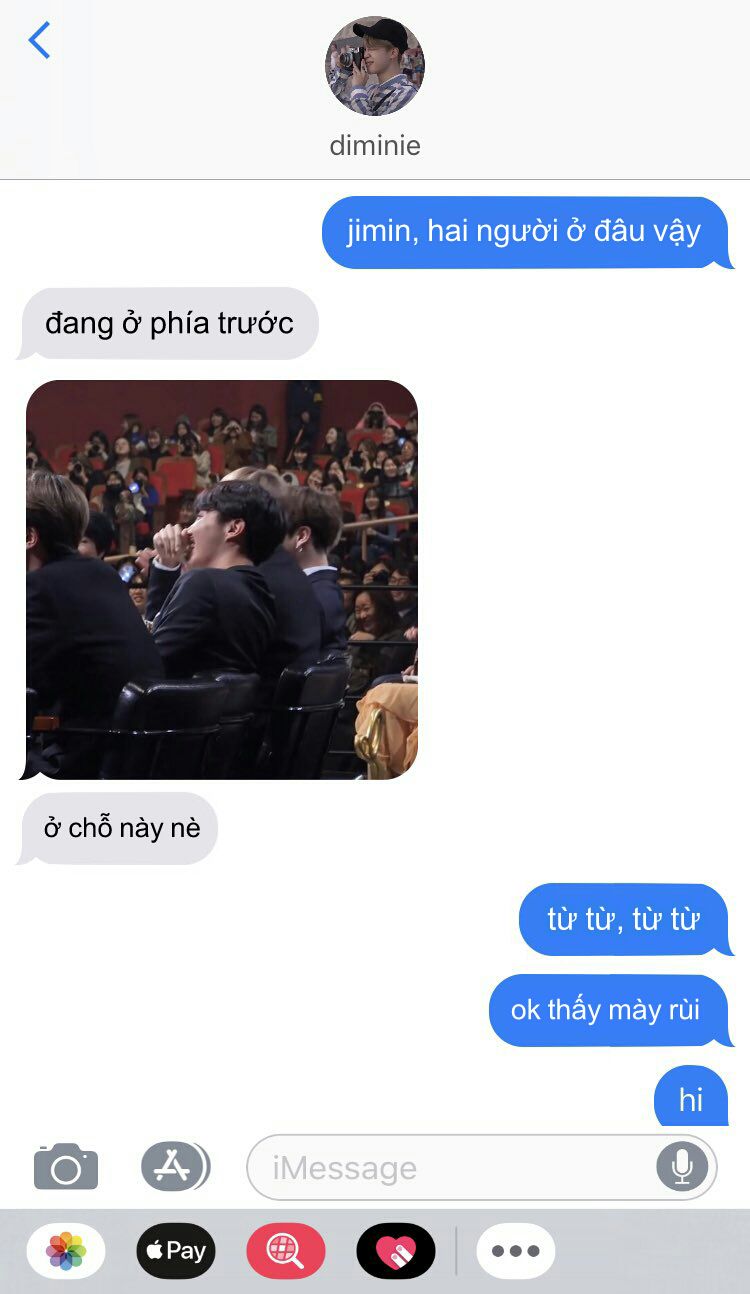This screenshot has width=750, height=1294.
Task: Open Apple Pay in the app strip
Action: tap(176, 1250)
